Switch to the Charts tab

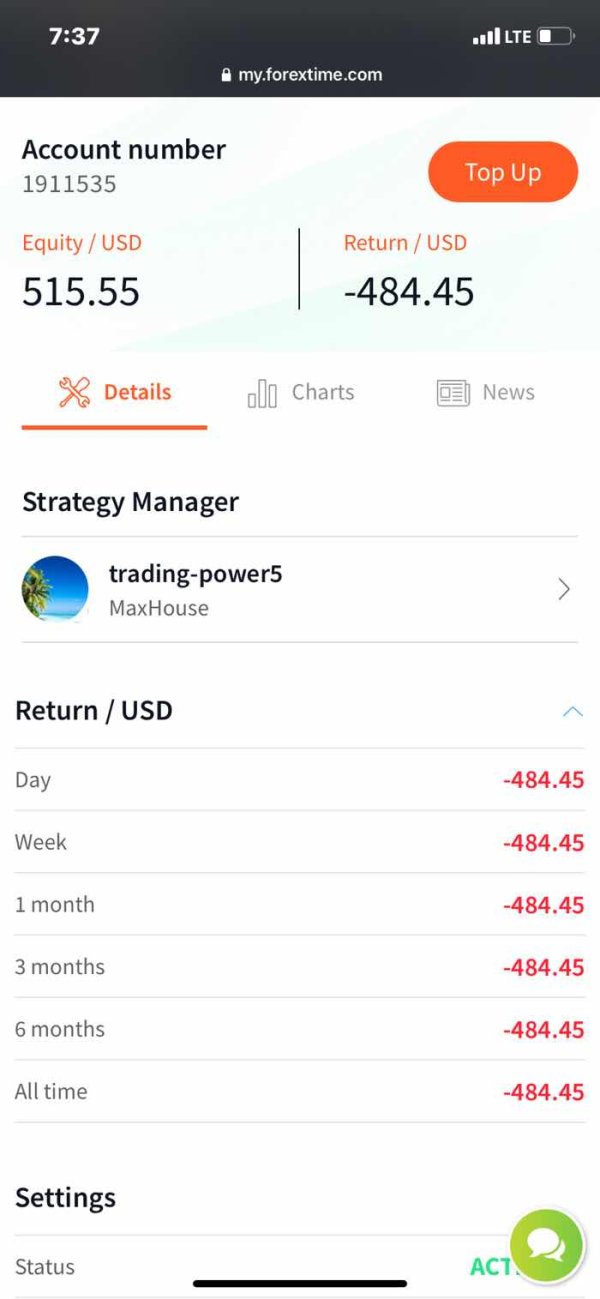point(301,393)
